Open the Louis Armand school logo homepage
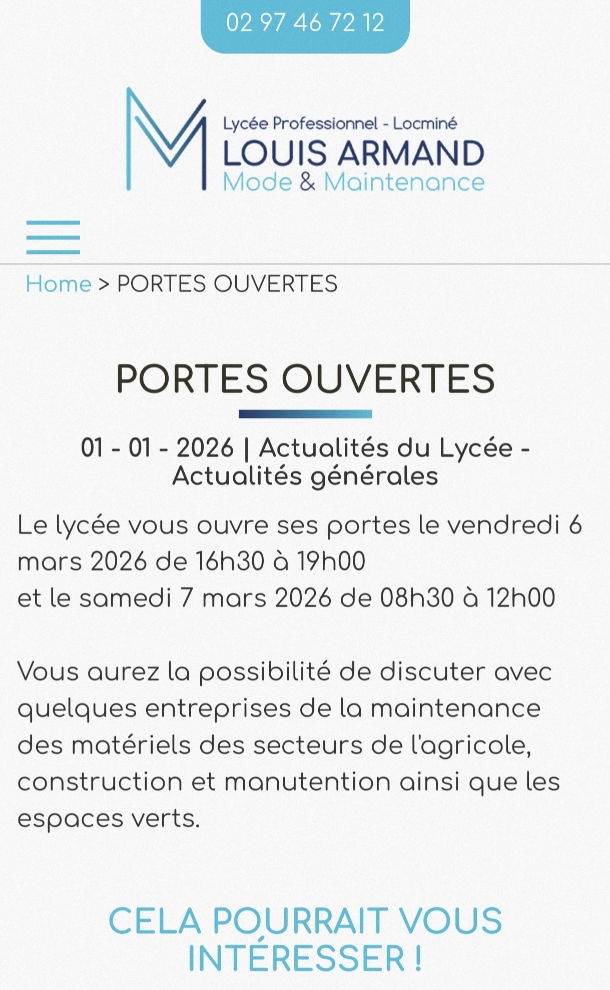The width and height of the screenshot is (610, 990). (x=305, y=140)
